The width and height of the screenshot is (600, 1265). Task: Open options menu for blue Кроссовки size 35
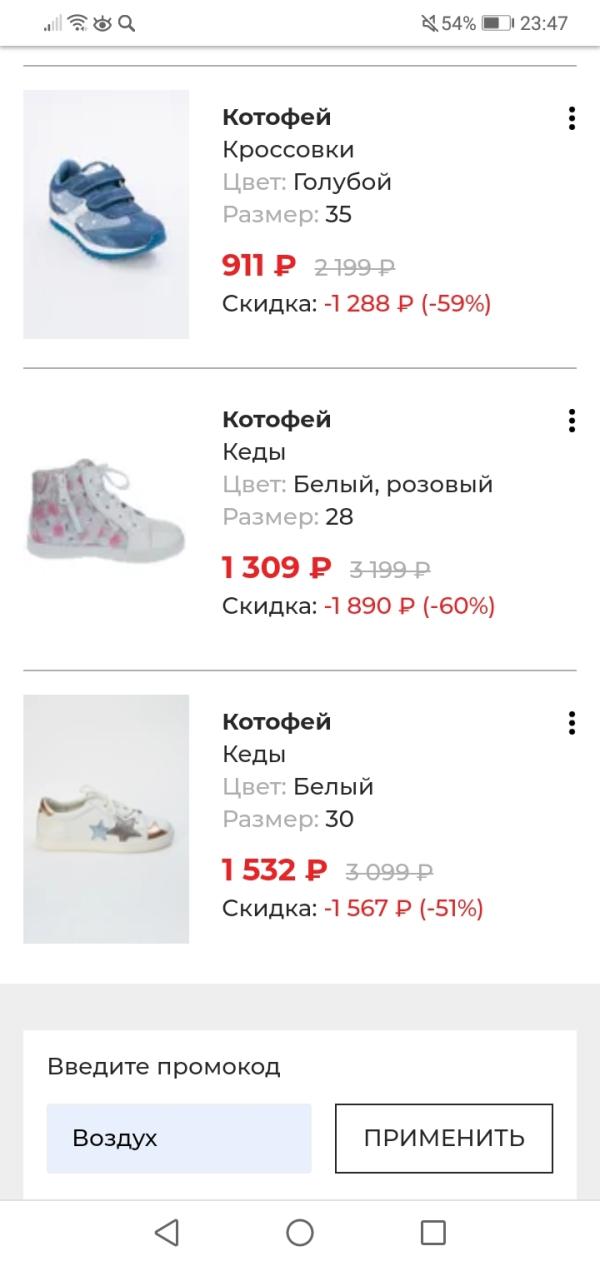pos(571,118)
